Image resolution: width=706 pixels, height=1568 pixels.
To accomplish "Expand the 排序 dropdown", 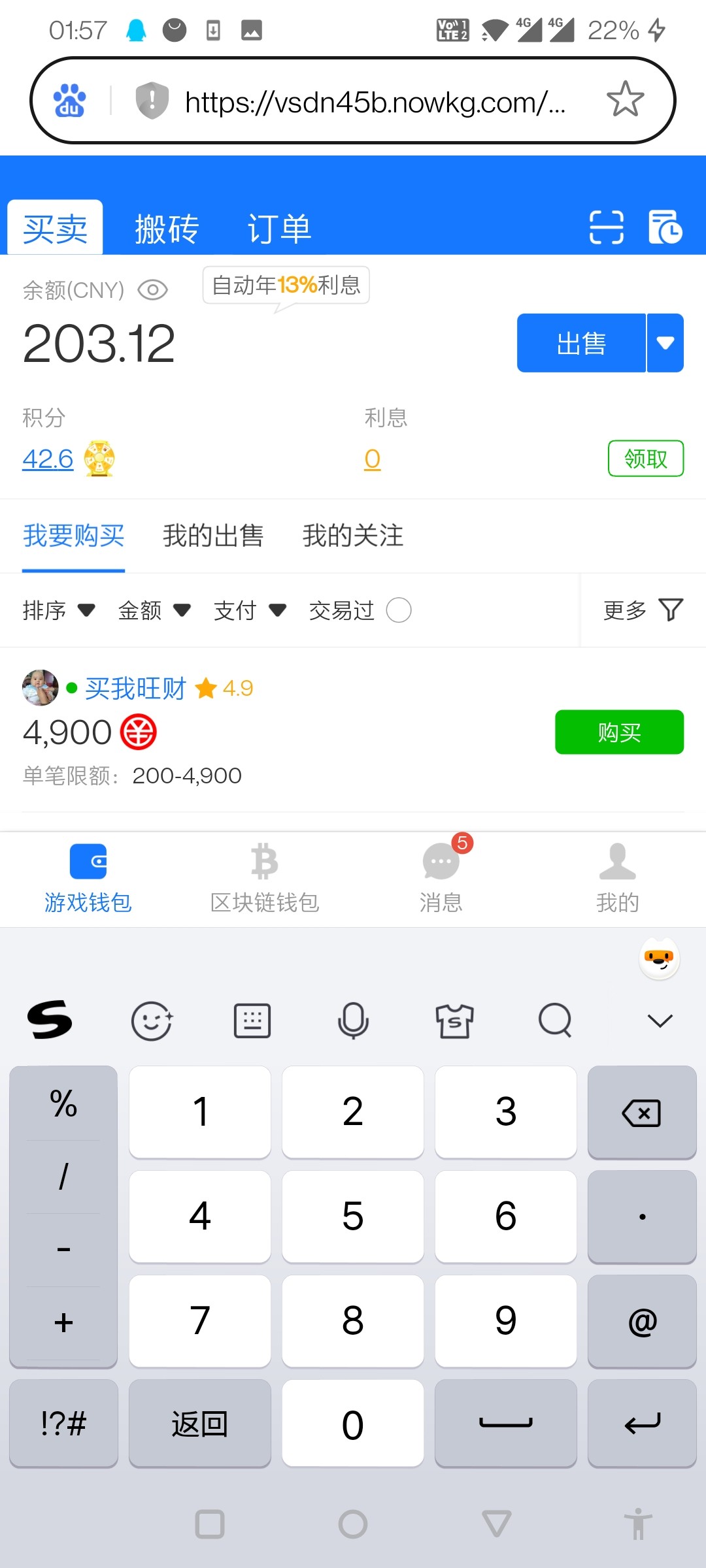I will tap(59, 610).
